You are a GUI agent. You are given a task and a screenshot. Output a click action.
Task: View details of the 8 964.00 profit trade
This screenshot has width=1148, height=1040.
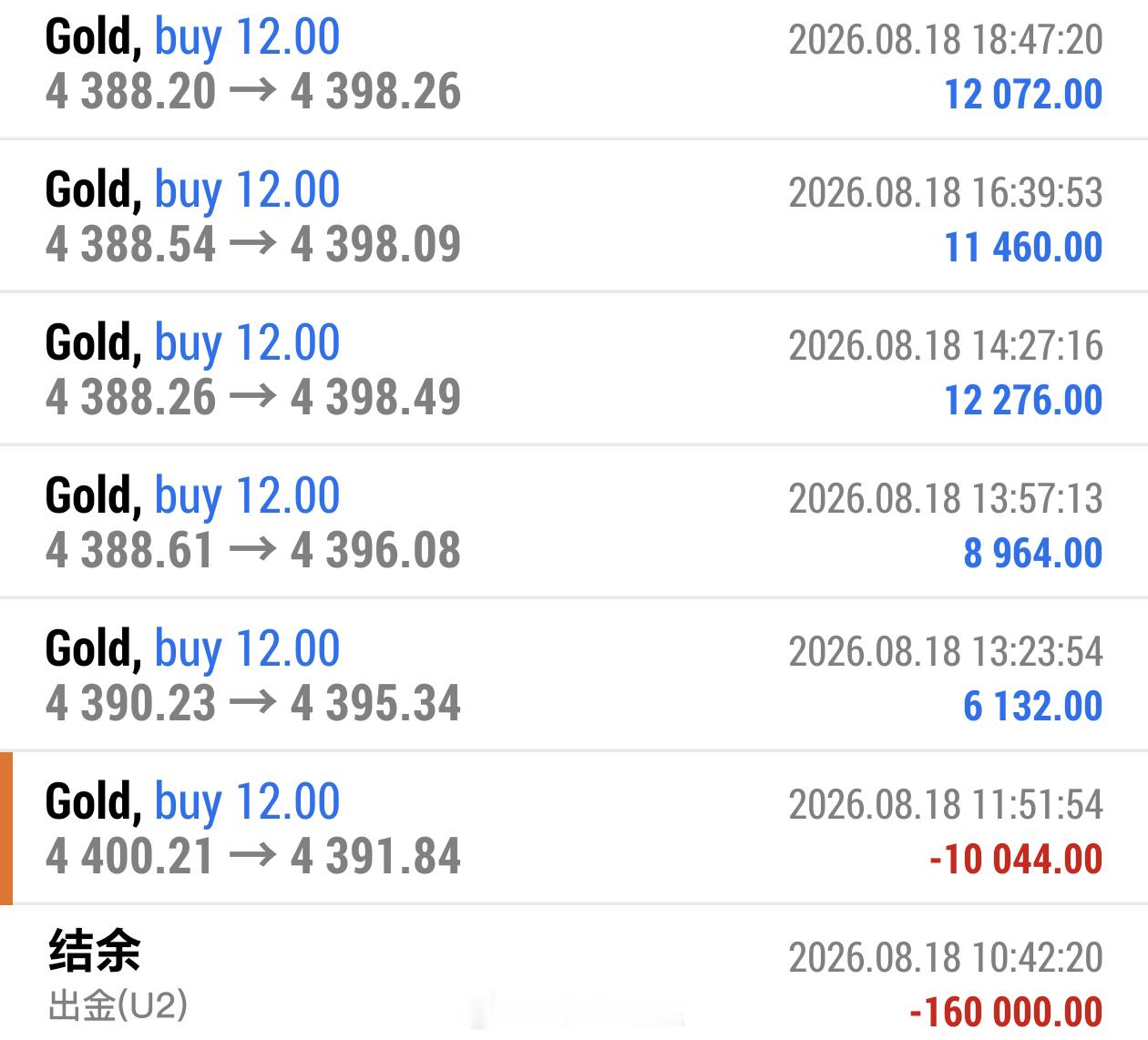click(x=574, y=522)
